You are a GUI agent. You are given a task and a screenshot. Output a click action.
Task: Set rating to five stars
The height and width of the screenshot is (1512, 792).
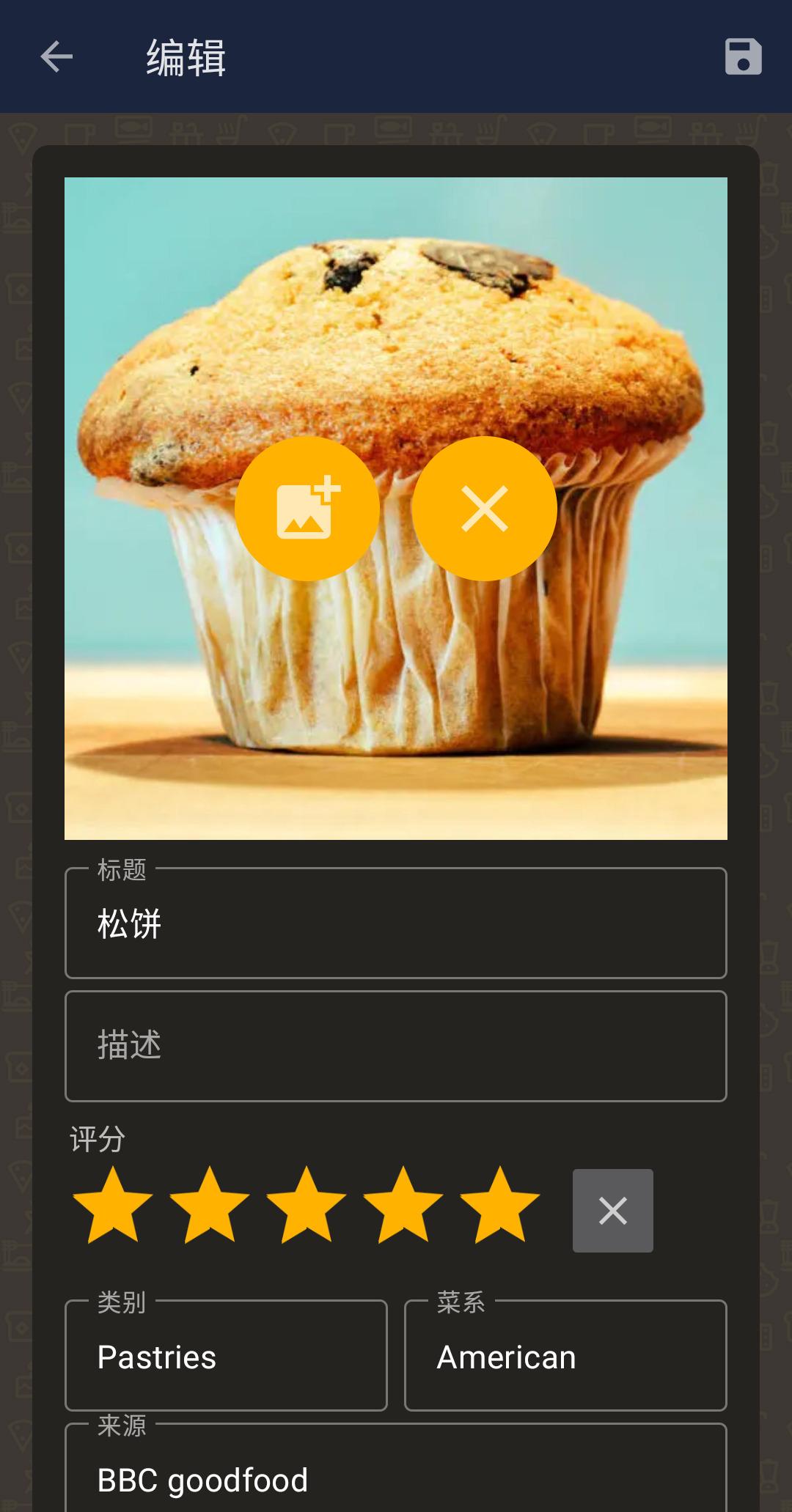coord(500,1206)
